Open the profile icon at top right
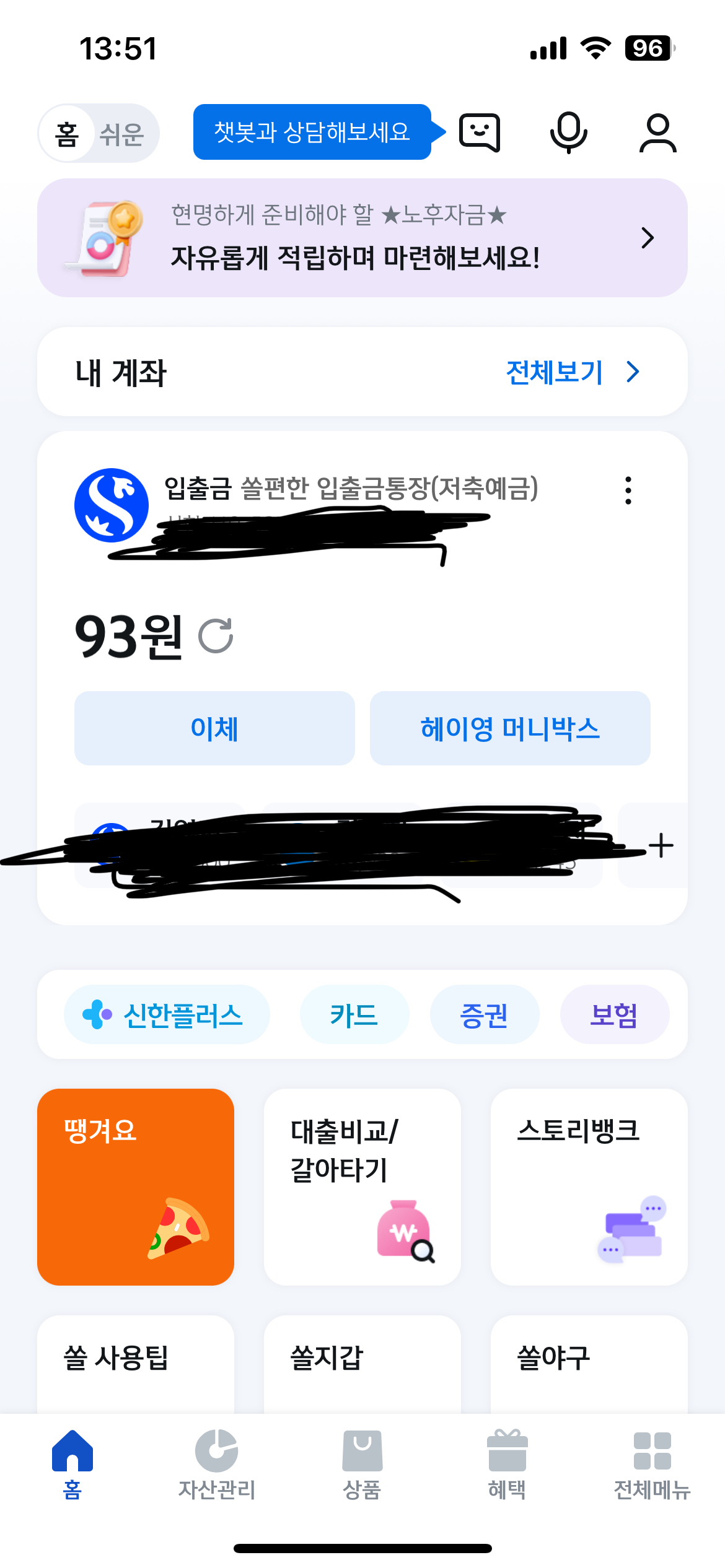Screen dimensions: 725x1568 (x=657, y=133)
